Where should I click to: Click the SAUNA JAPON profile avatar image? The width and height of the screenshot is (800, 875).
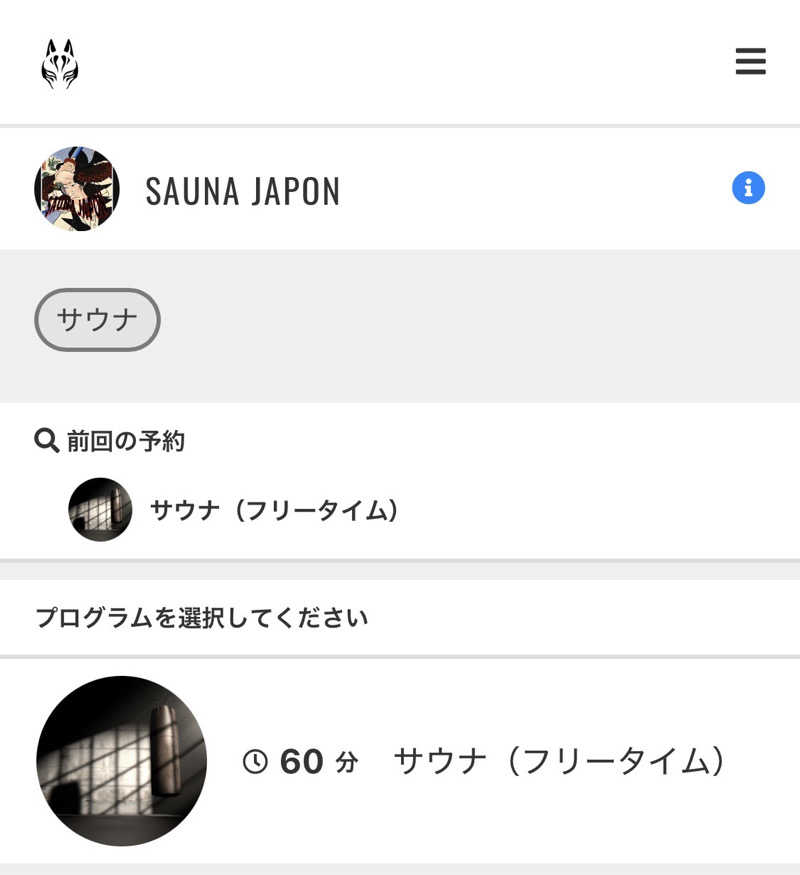click(x=77, y=187)
